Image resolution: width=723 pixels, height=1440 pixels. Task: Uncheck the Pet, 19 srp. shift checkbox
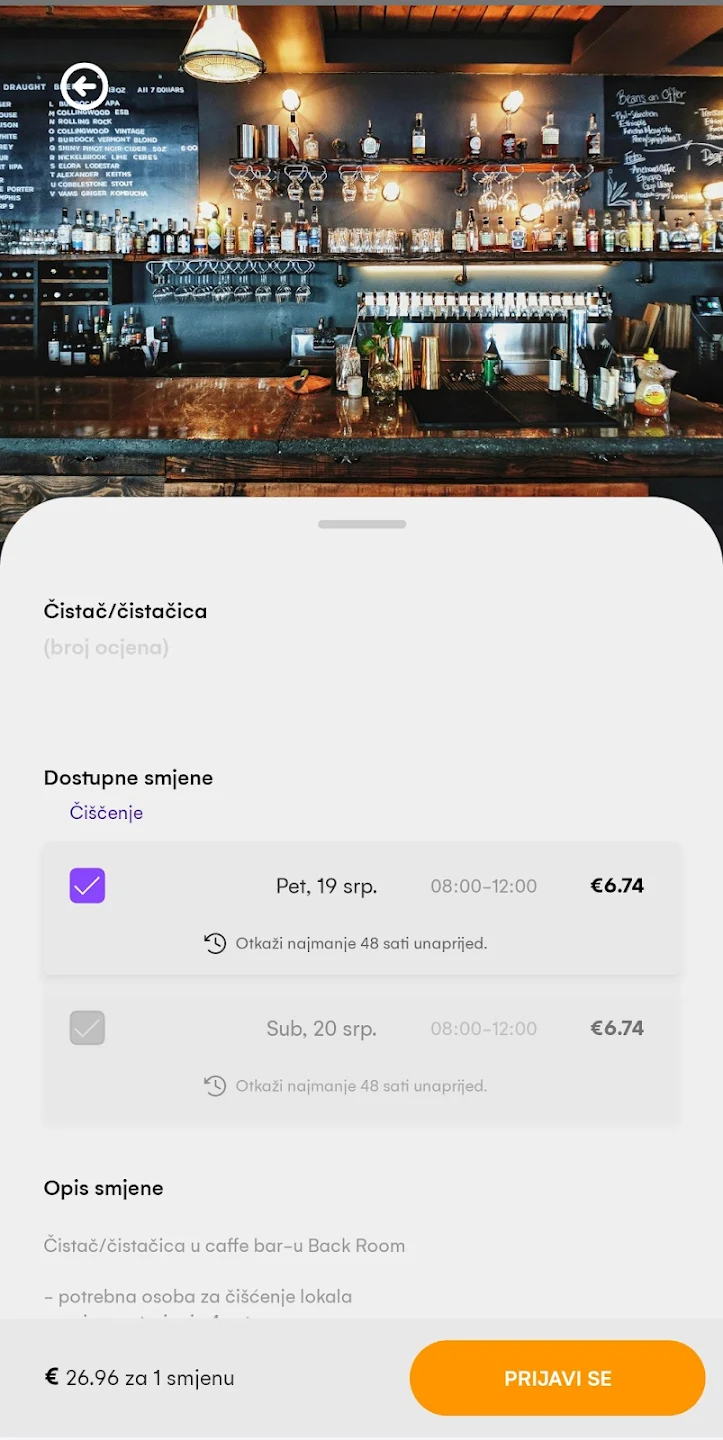click(87, 886)
